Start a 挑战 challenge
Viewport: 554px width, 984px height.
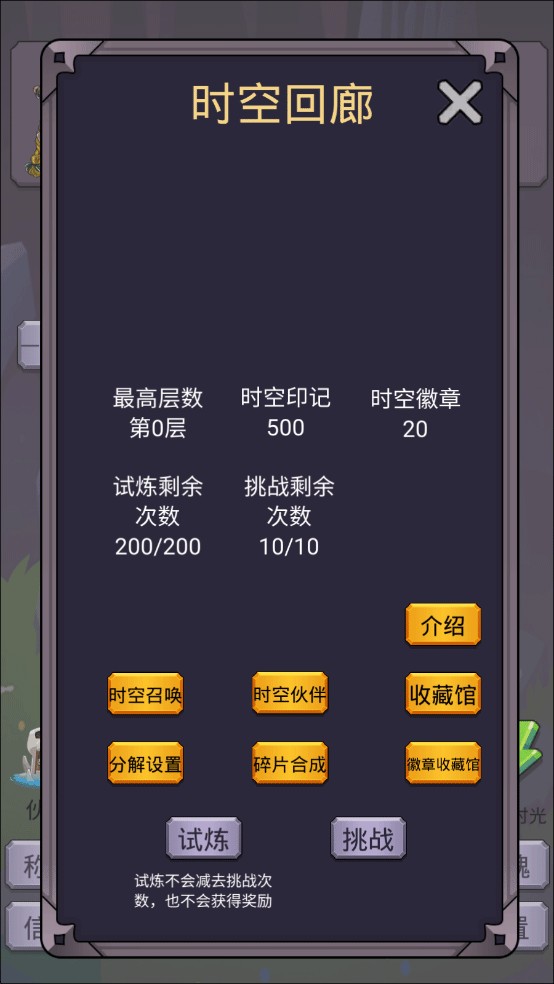click(368, 838)
